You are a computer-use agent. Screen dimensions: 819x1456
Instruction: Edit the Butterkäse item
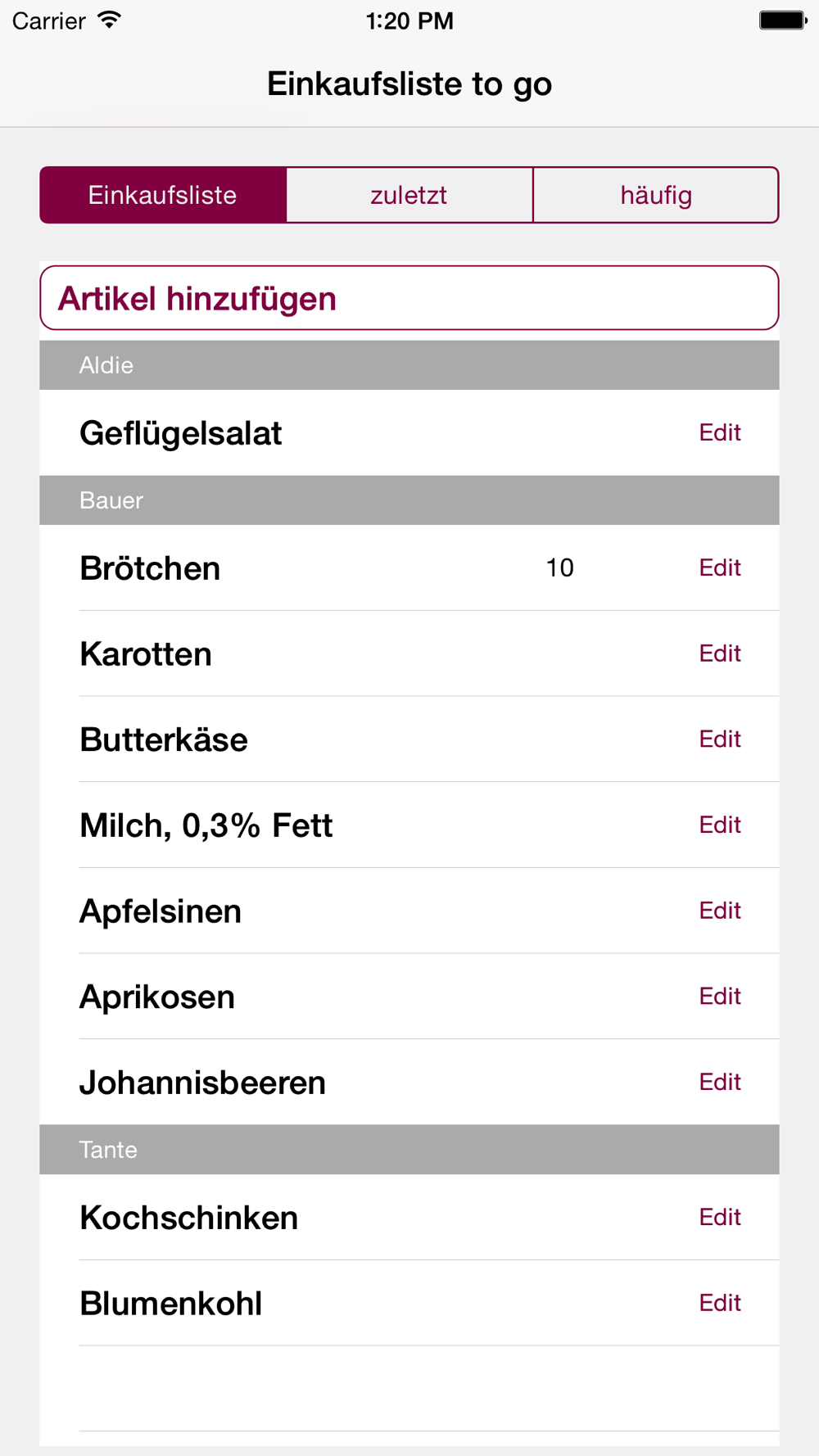(x=720, y=739)
